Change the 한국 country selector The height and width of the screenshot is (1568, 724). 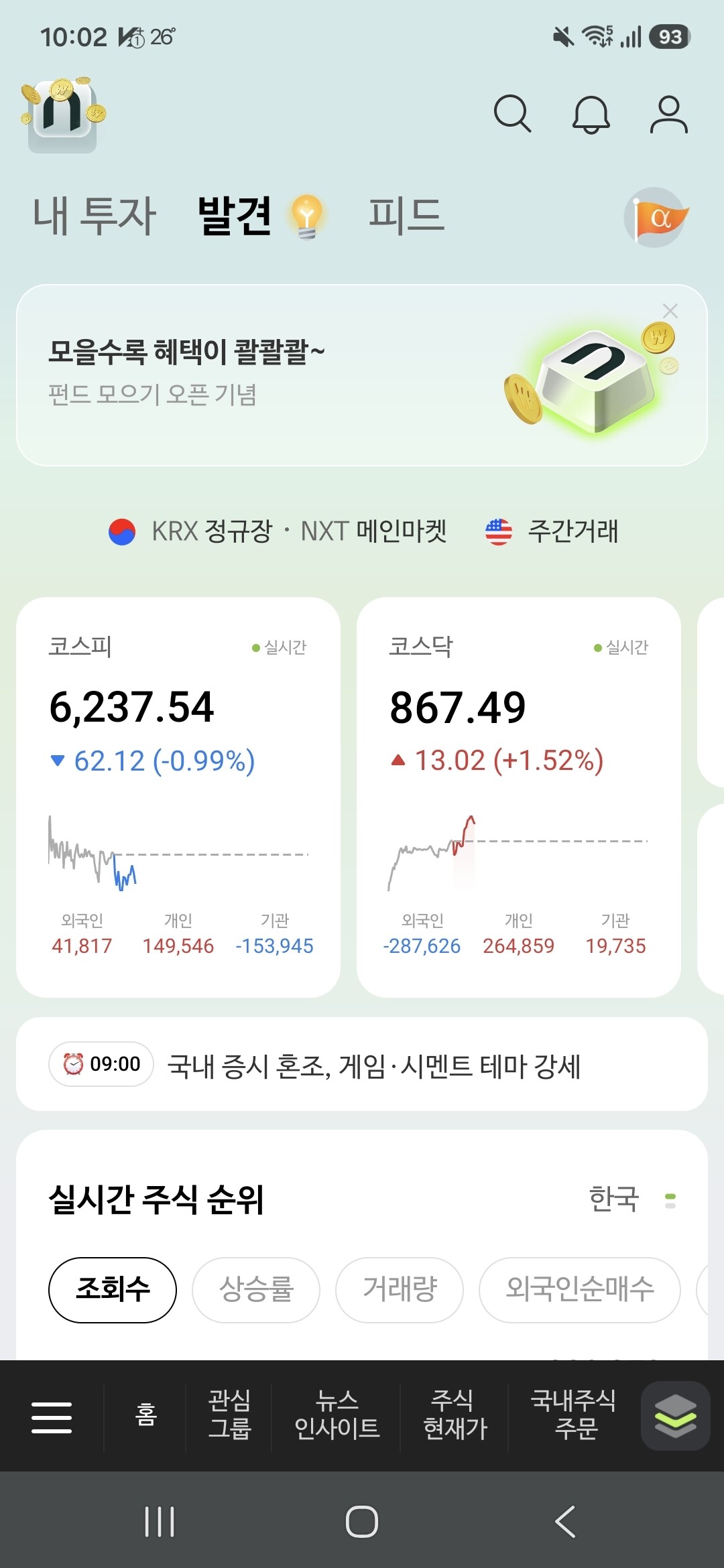pos(631,1199)
